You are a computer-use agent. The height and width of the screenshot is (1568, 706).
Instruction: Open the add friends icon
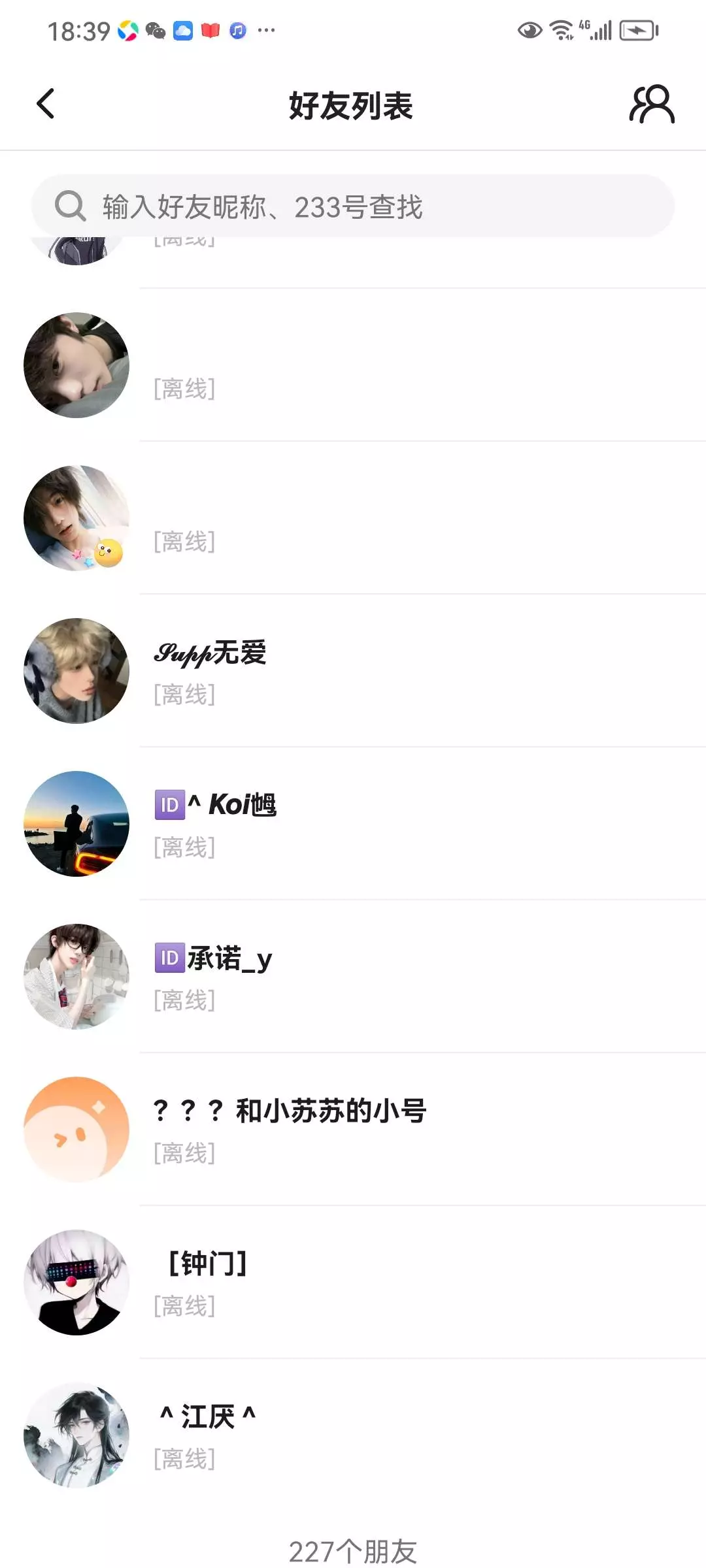tap(651, 105)
